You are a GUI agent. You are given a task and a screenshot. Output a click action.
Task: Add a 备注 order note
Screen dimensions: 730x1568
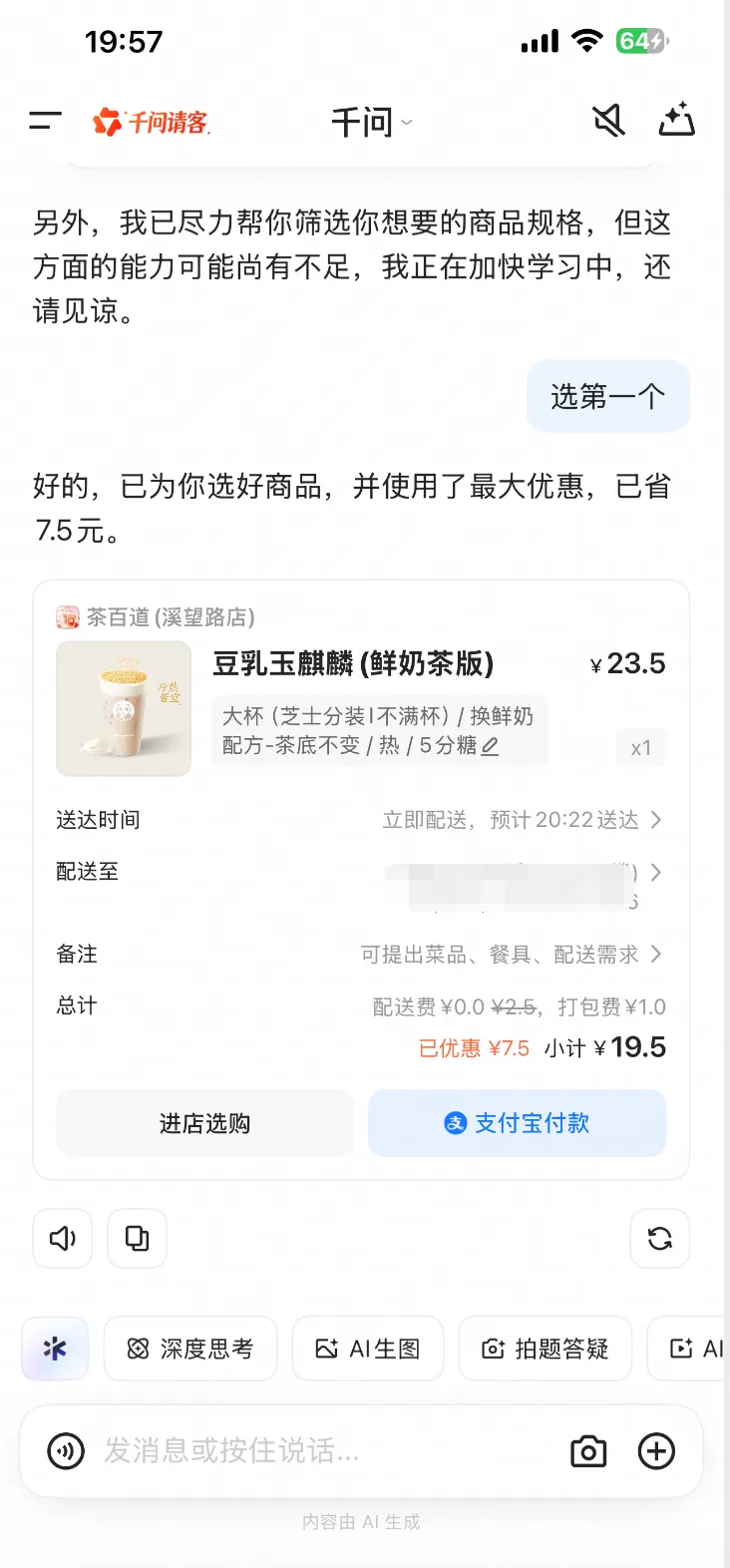511,955
